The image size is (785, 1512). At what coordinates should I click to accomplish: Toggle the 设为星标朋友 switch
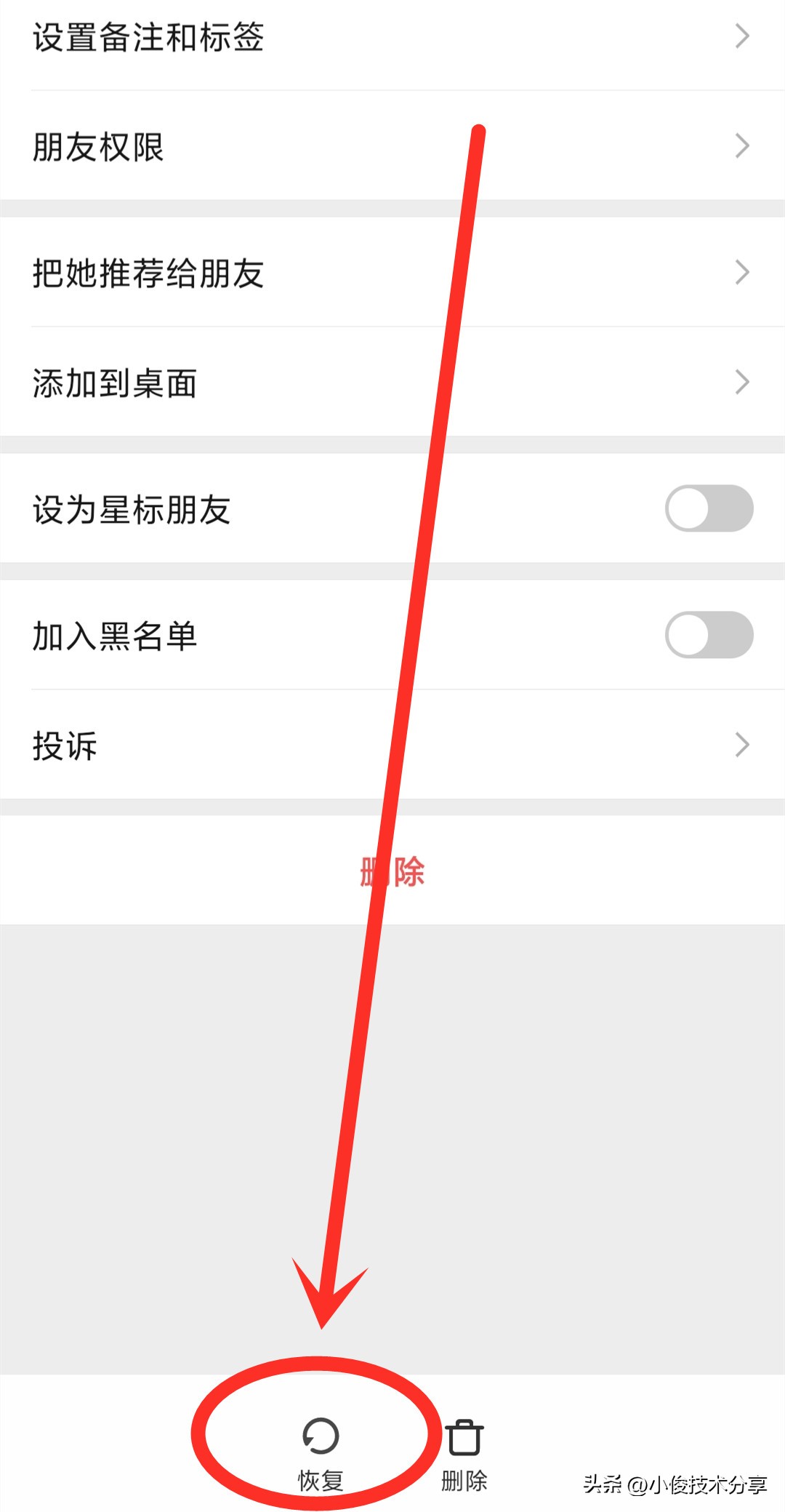[709, 508]
